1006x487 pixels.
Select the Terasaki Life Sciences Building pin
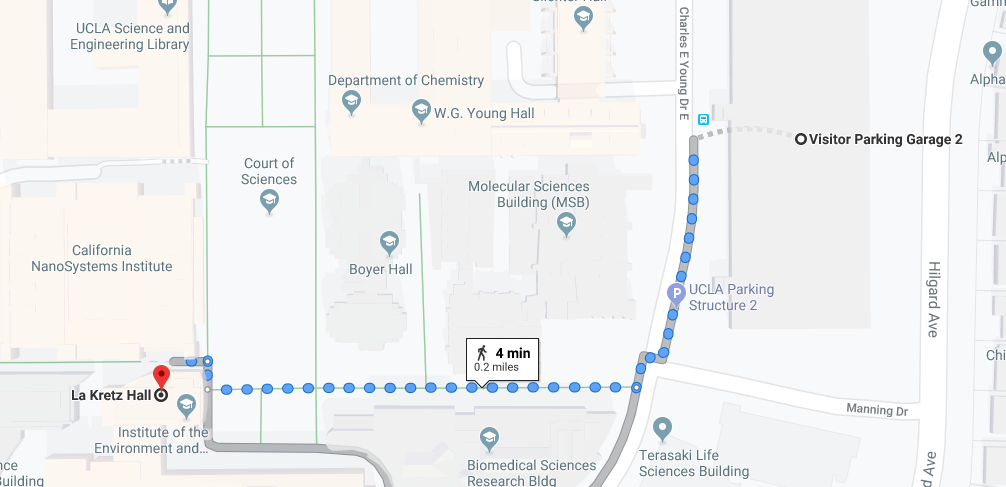pos(662,431)
